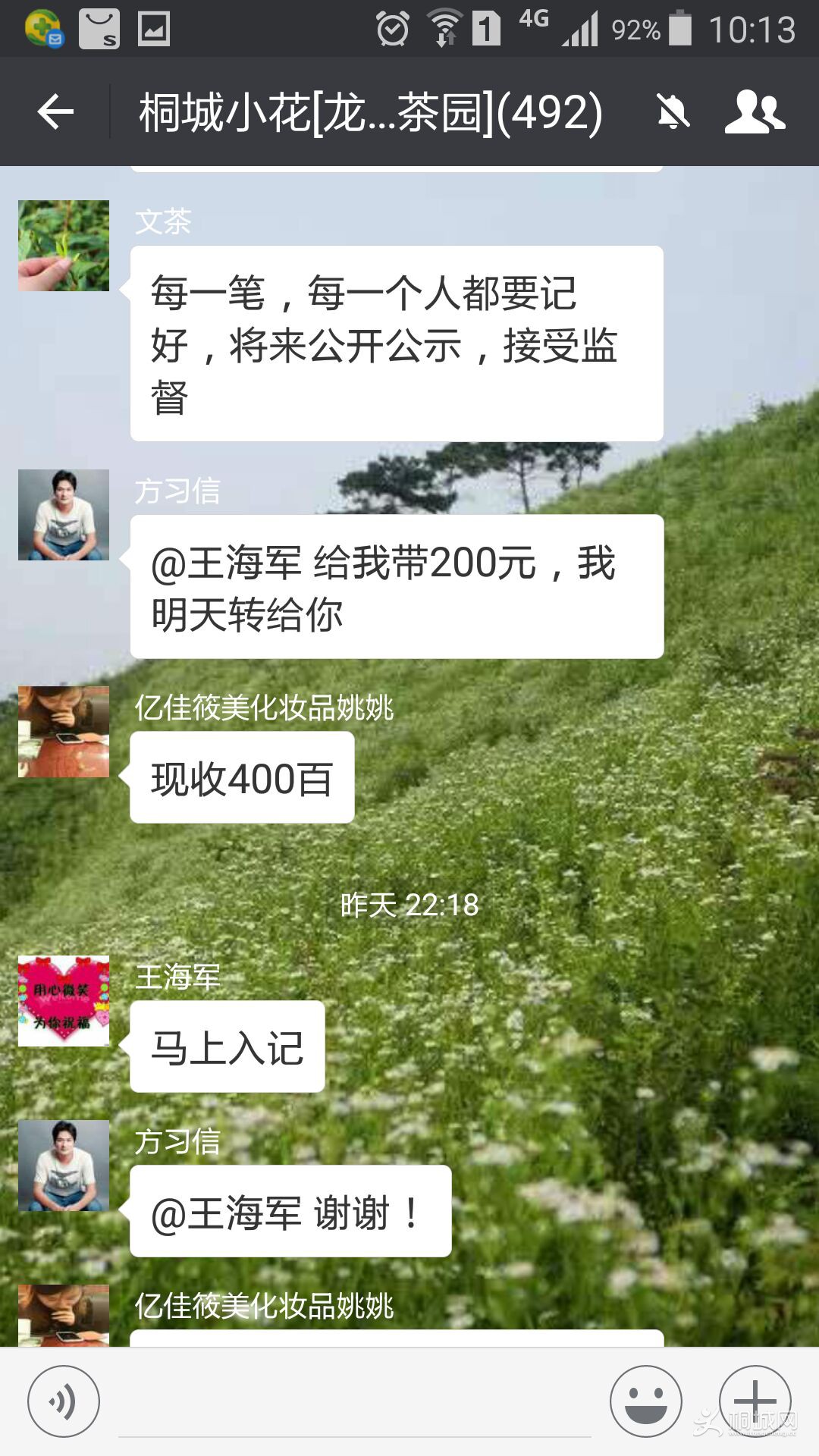Tap 王海军's heart-shaped avatar
Viewport: 819px width, 1456px height.
coord(64,999)
